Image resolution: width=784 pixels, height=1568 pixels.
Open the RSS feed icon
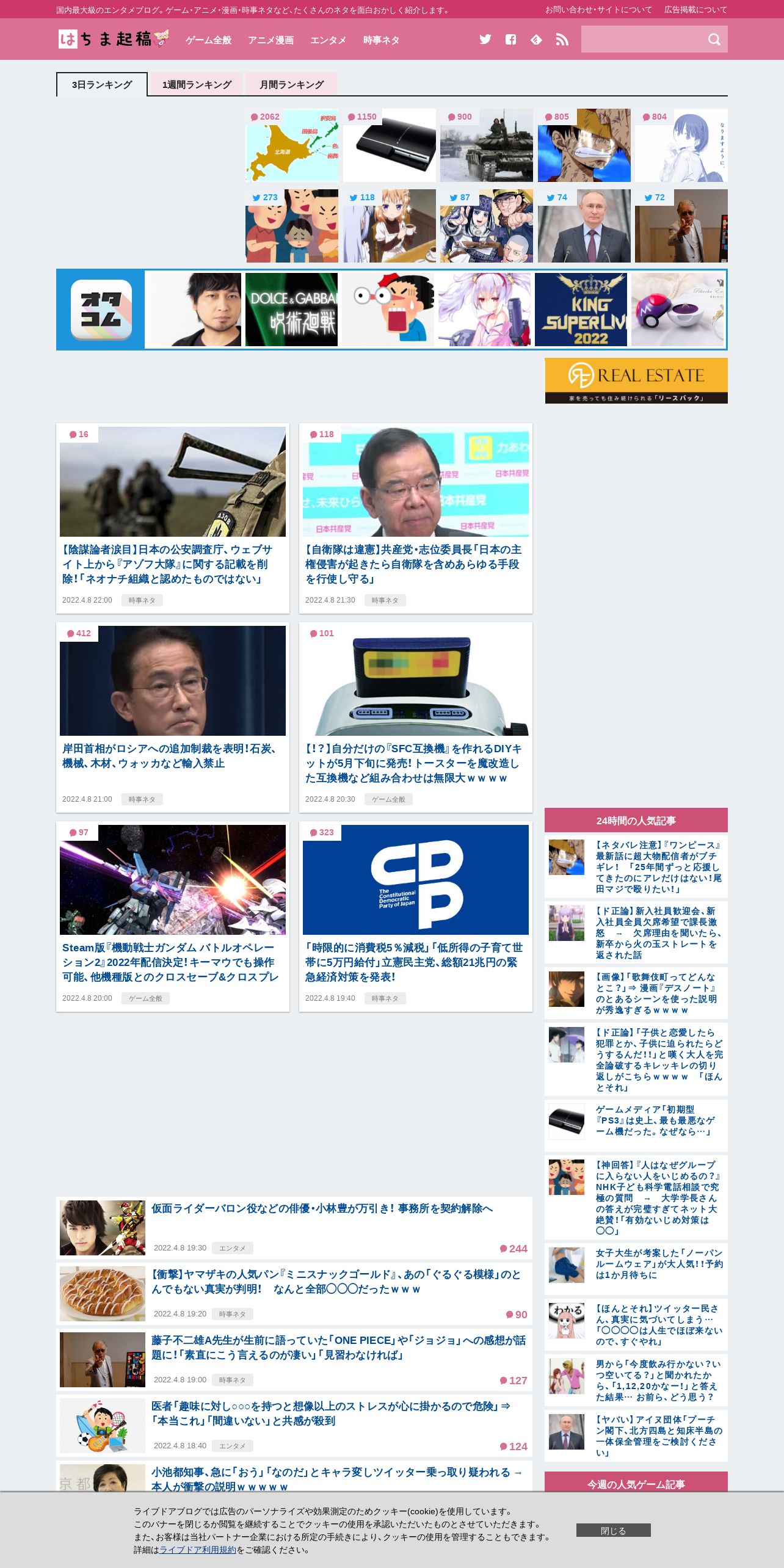click(562, 40)
